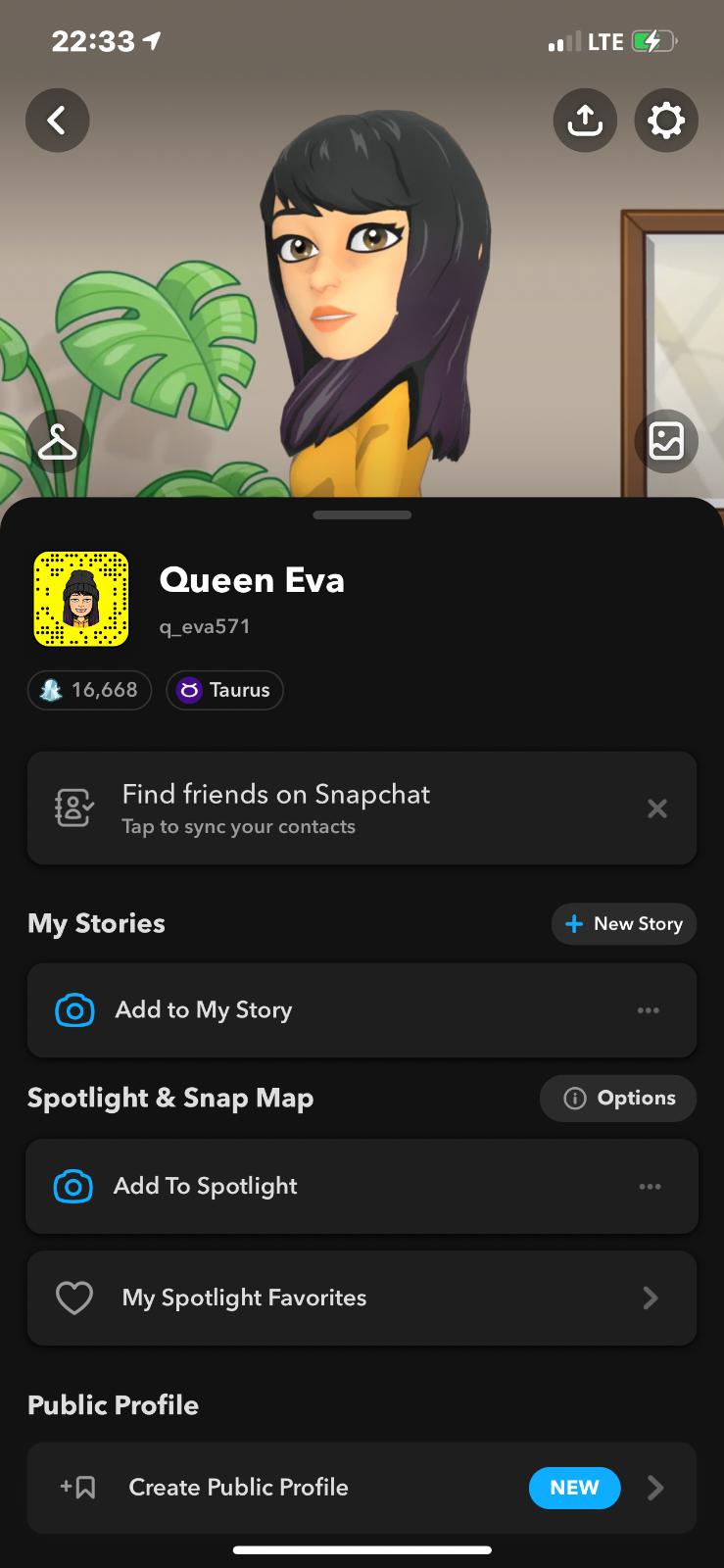Open more options for Add to My Story
Viewport: 724px width, 1568px height.
[649, 1010]
